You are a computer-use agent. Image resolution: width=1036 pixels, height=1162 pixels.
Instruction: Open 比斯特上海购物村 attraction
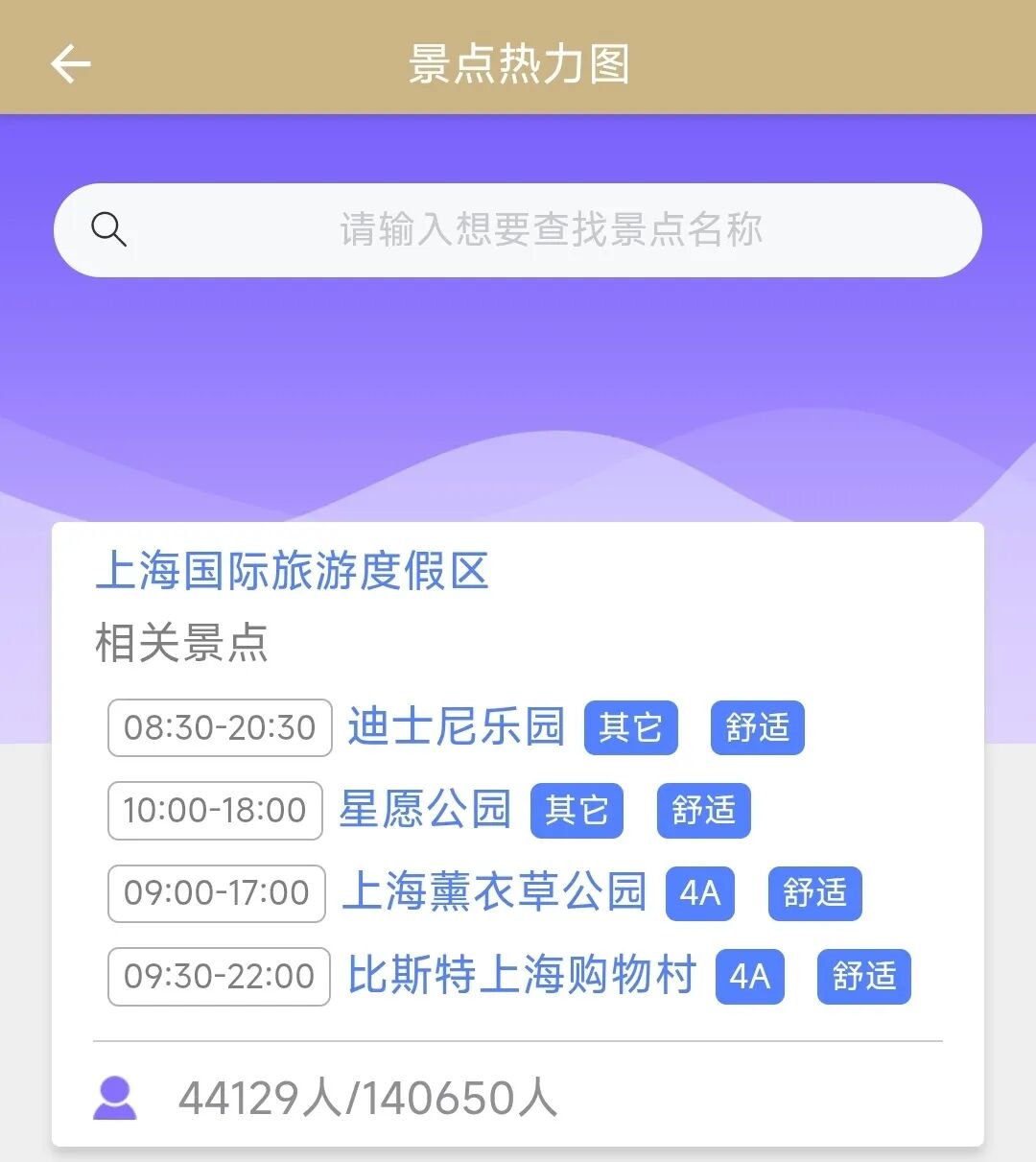[521, 976]
